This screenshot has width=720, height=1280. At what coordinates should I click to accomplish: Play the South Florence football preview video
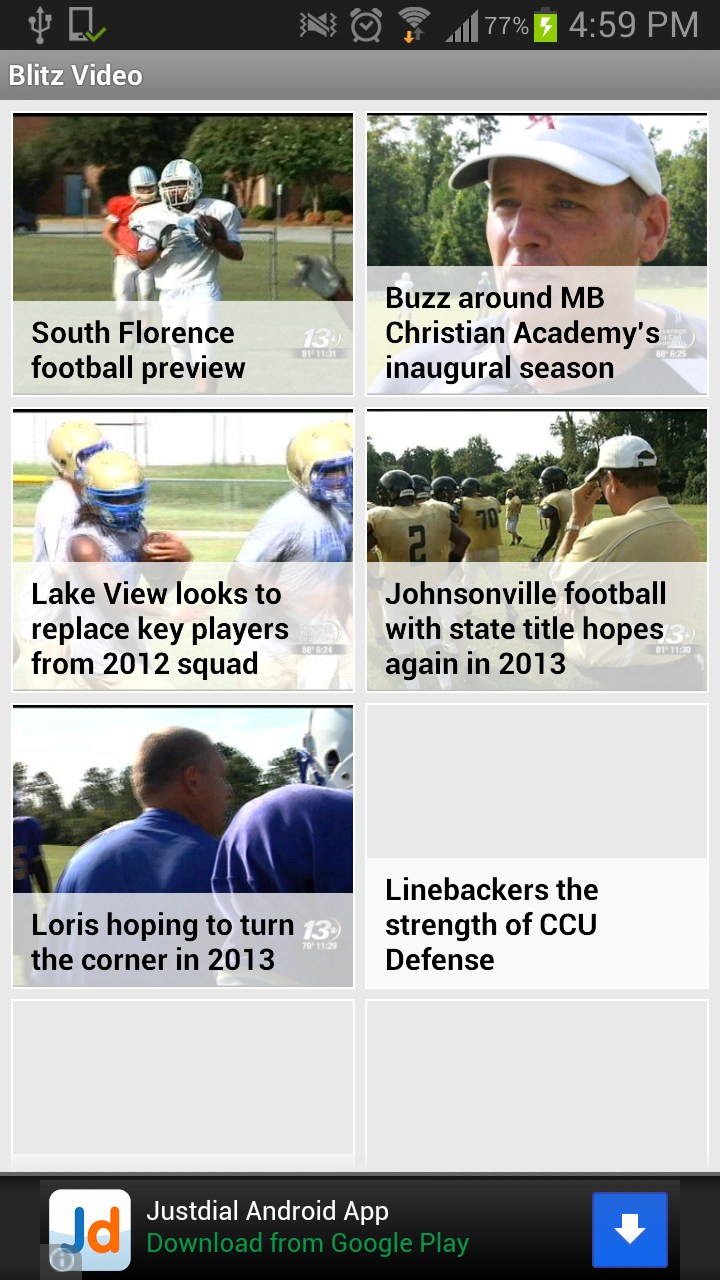[x=182, y=253]
